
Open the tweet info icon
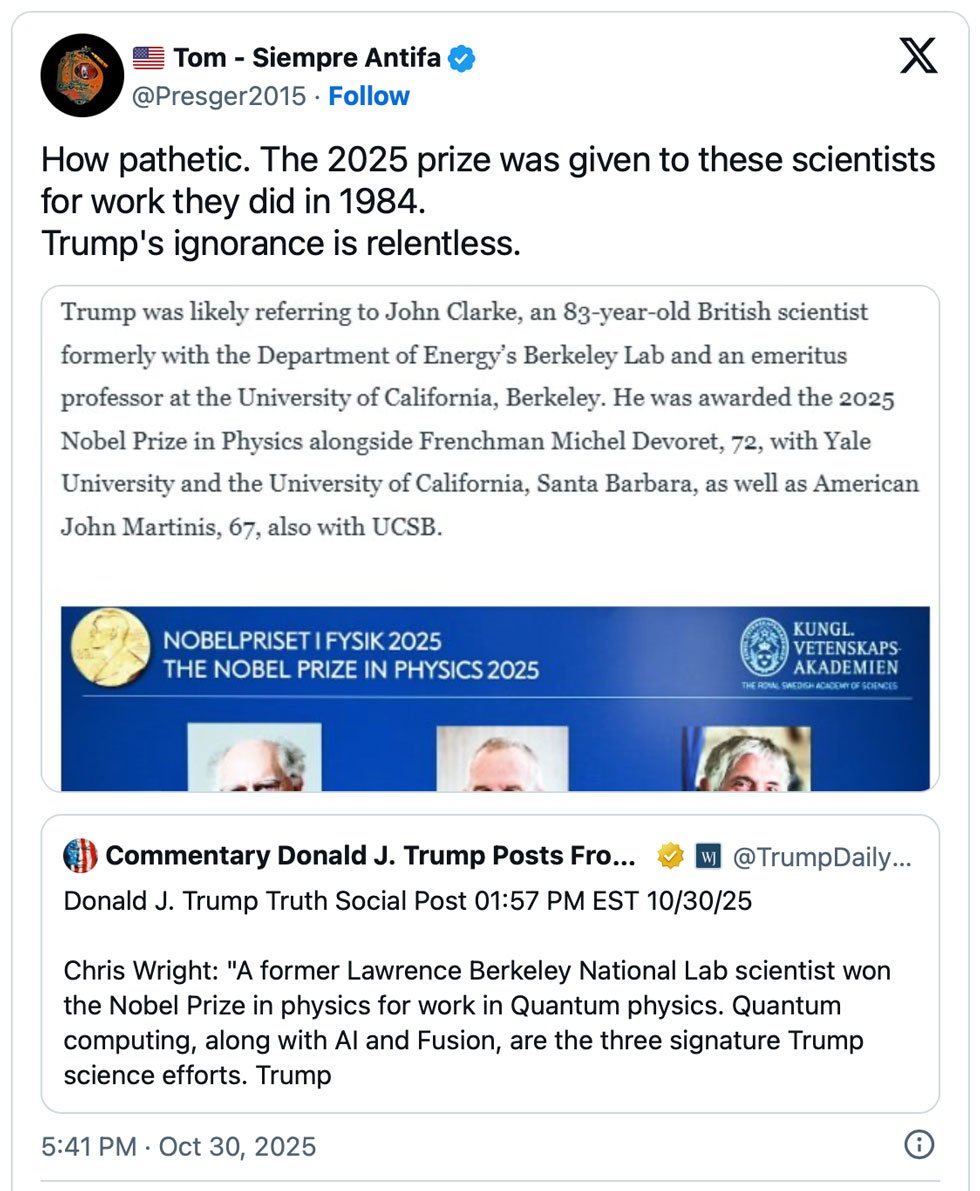click(x=918, y=1145)
